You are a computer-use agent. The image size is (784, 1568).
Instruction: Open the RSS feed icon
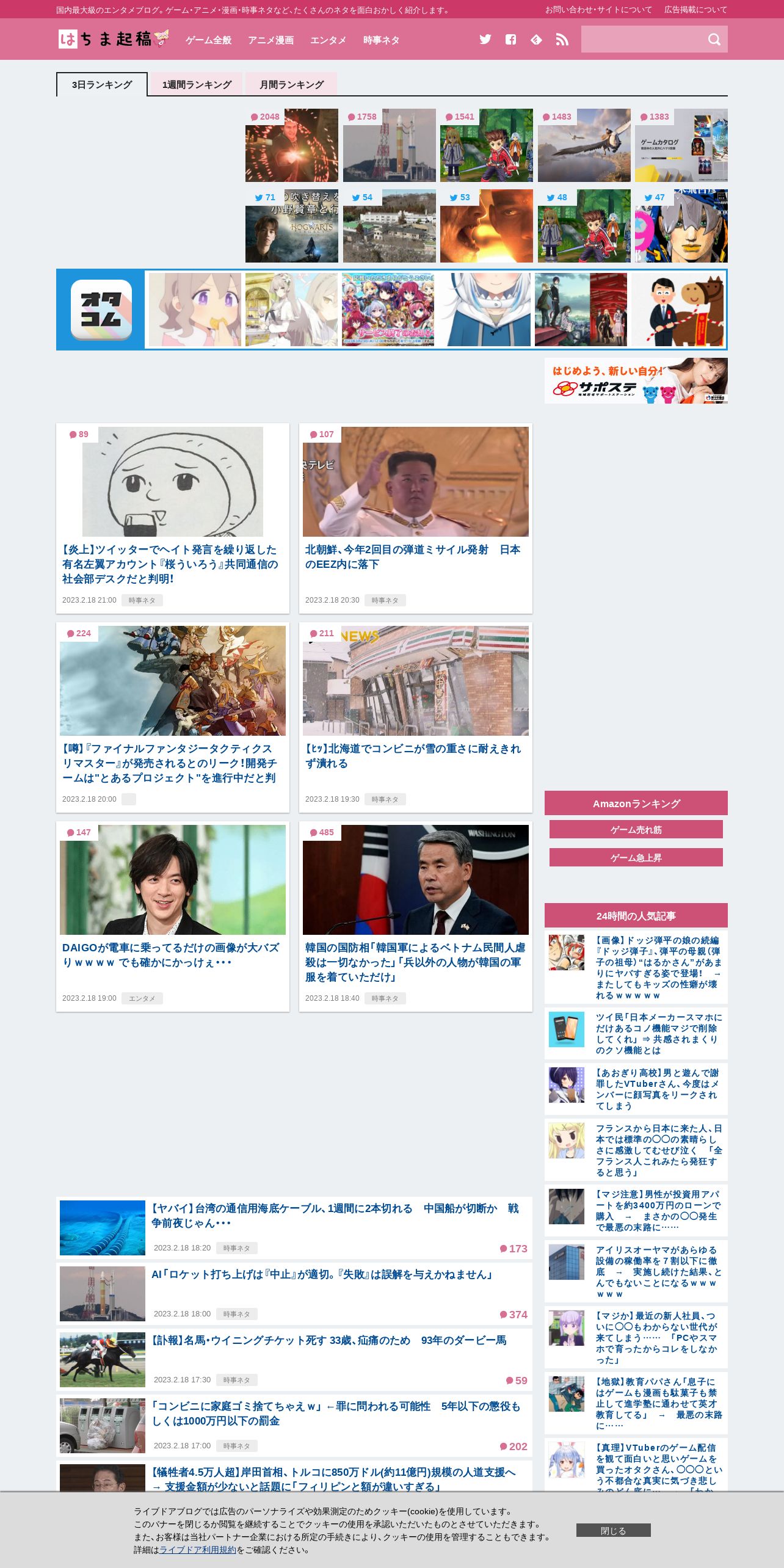click(x=562, y=40)
